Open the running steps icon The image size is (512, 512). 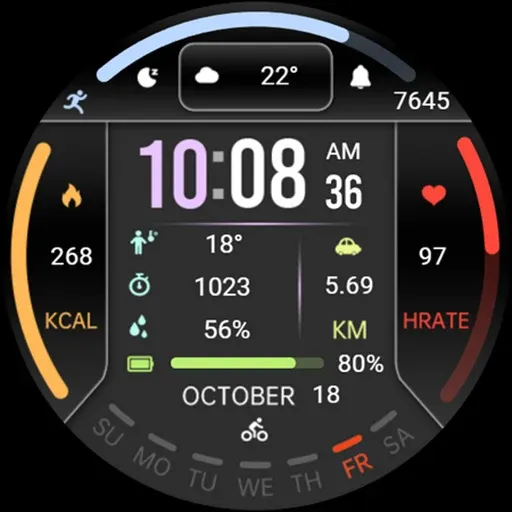point(76,101)
